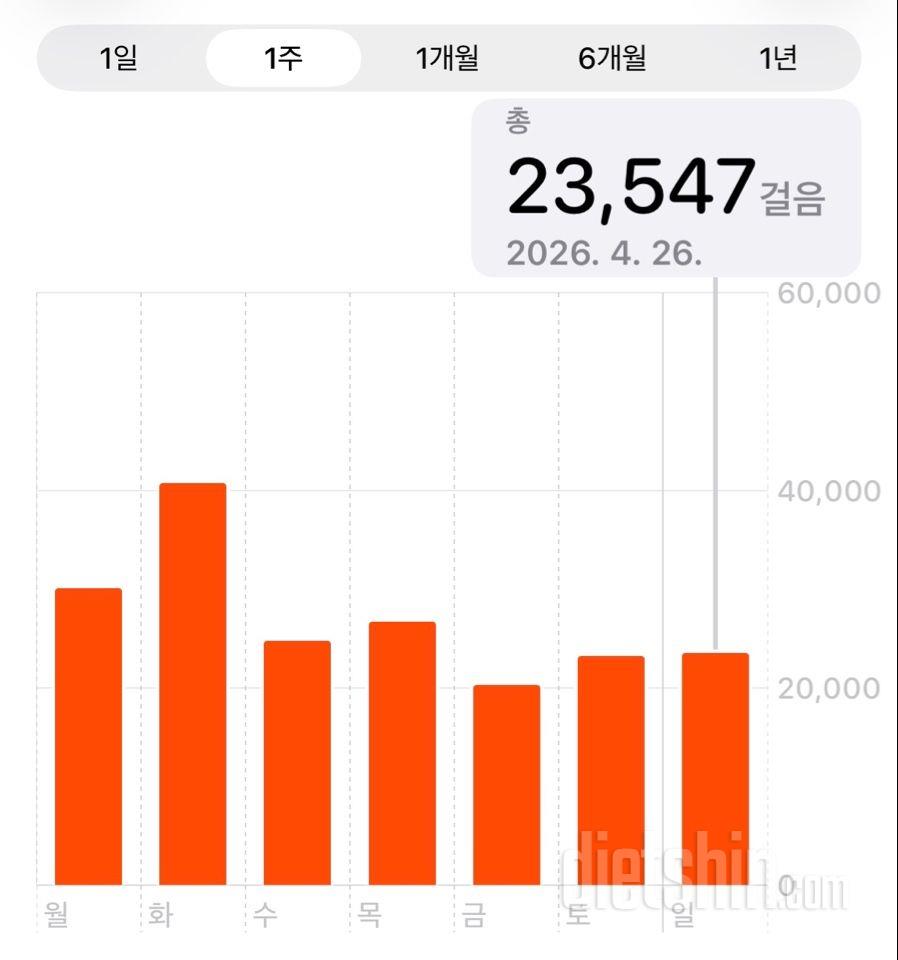The width and height of the screenshot is (898, 960).
Task: Open the 1개월 monthly chart view
Action: coord(447,59)
